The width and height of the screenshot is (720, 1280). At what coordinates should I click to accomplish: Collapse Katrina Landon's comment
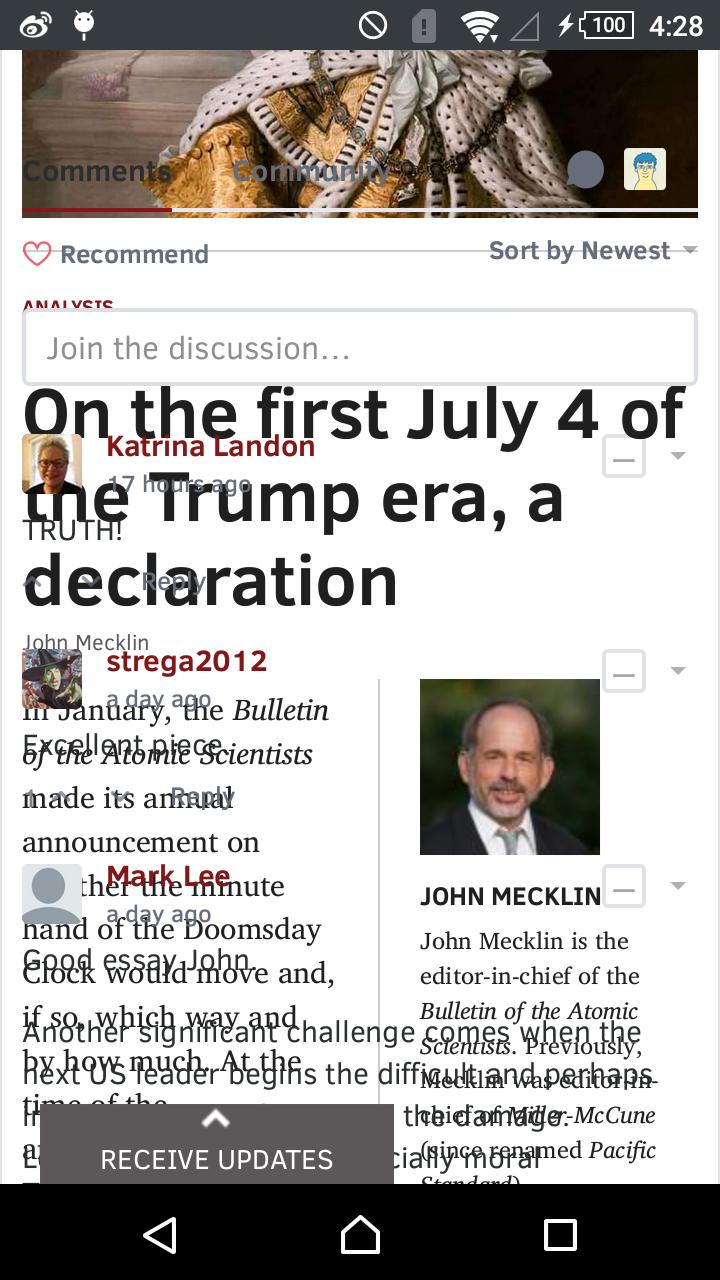(624, 458)
